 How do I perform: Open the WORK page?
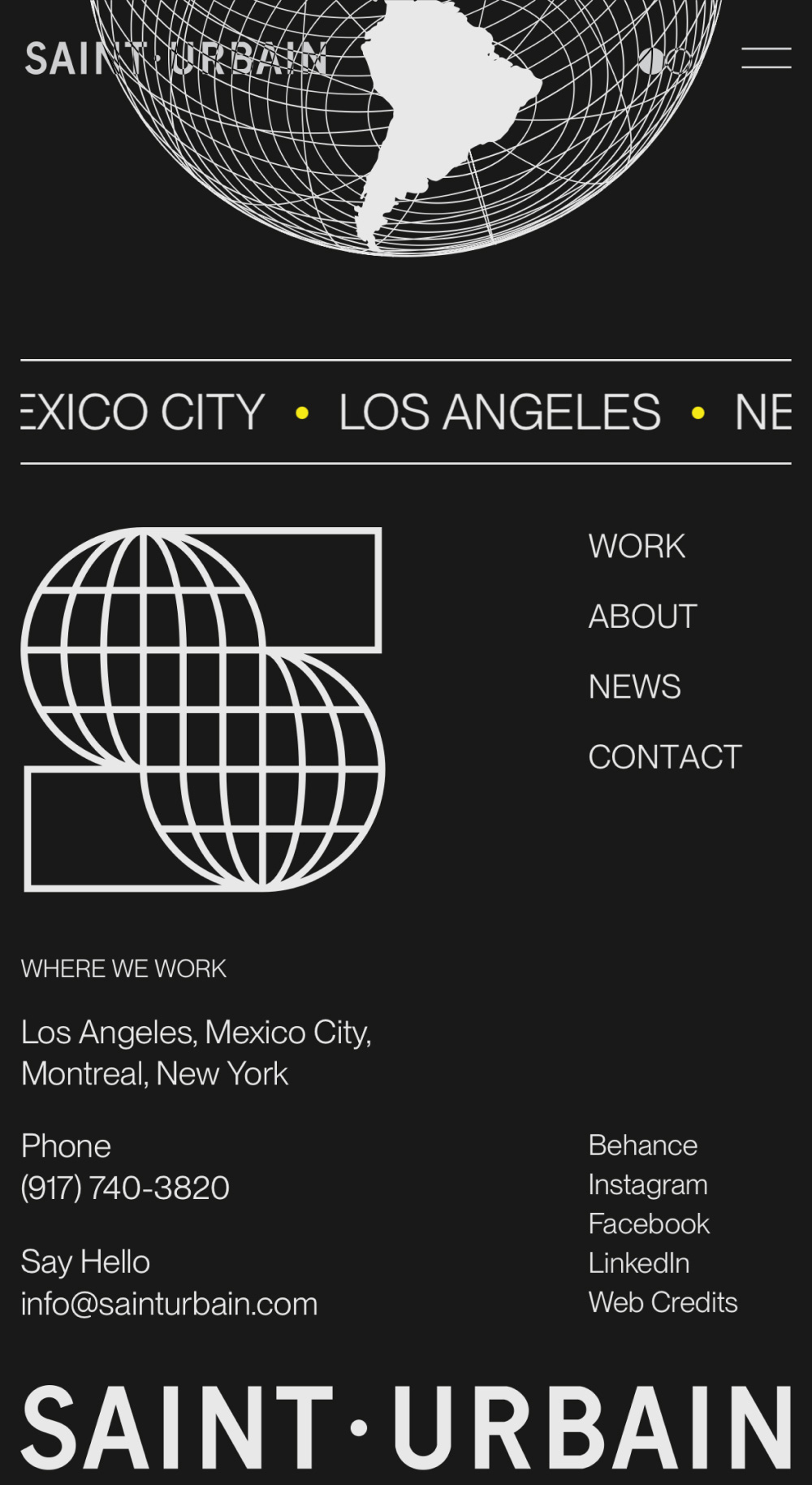point(637,547)
